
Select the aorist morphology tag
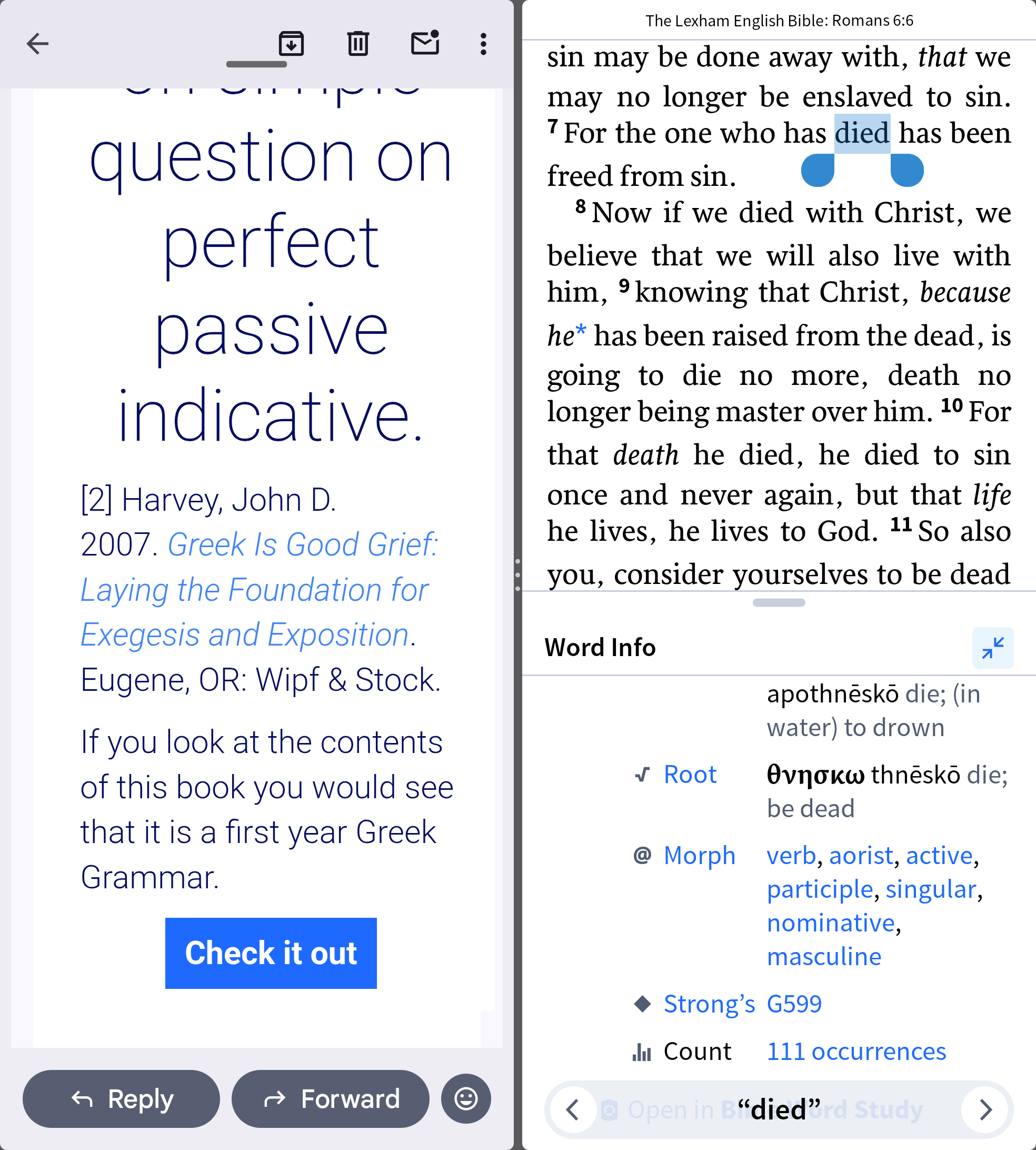(x=861, y=856)
